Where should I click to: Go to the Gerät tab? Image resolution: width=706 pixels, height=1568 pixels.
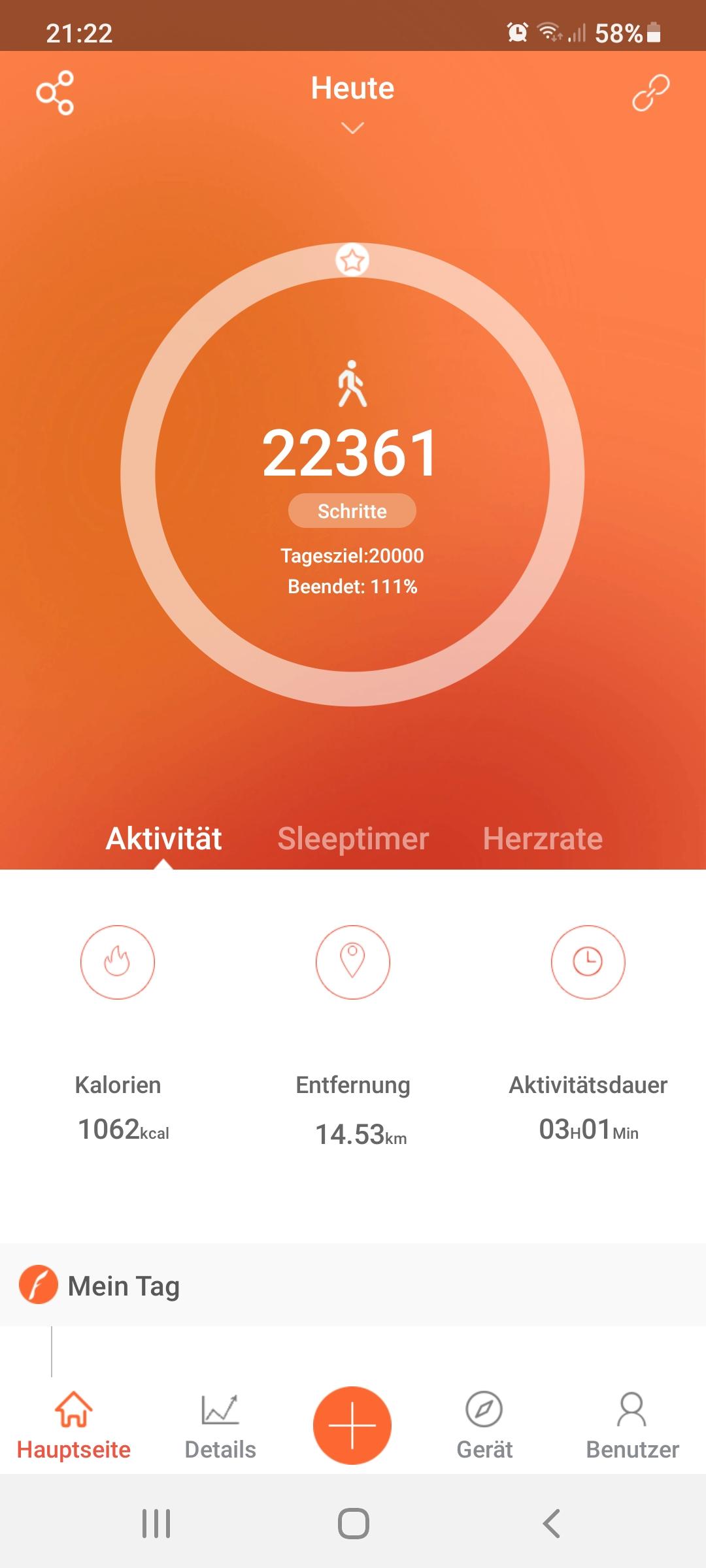click(x=484, y=1428)
